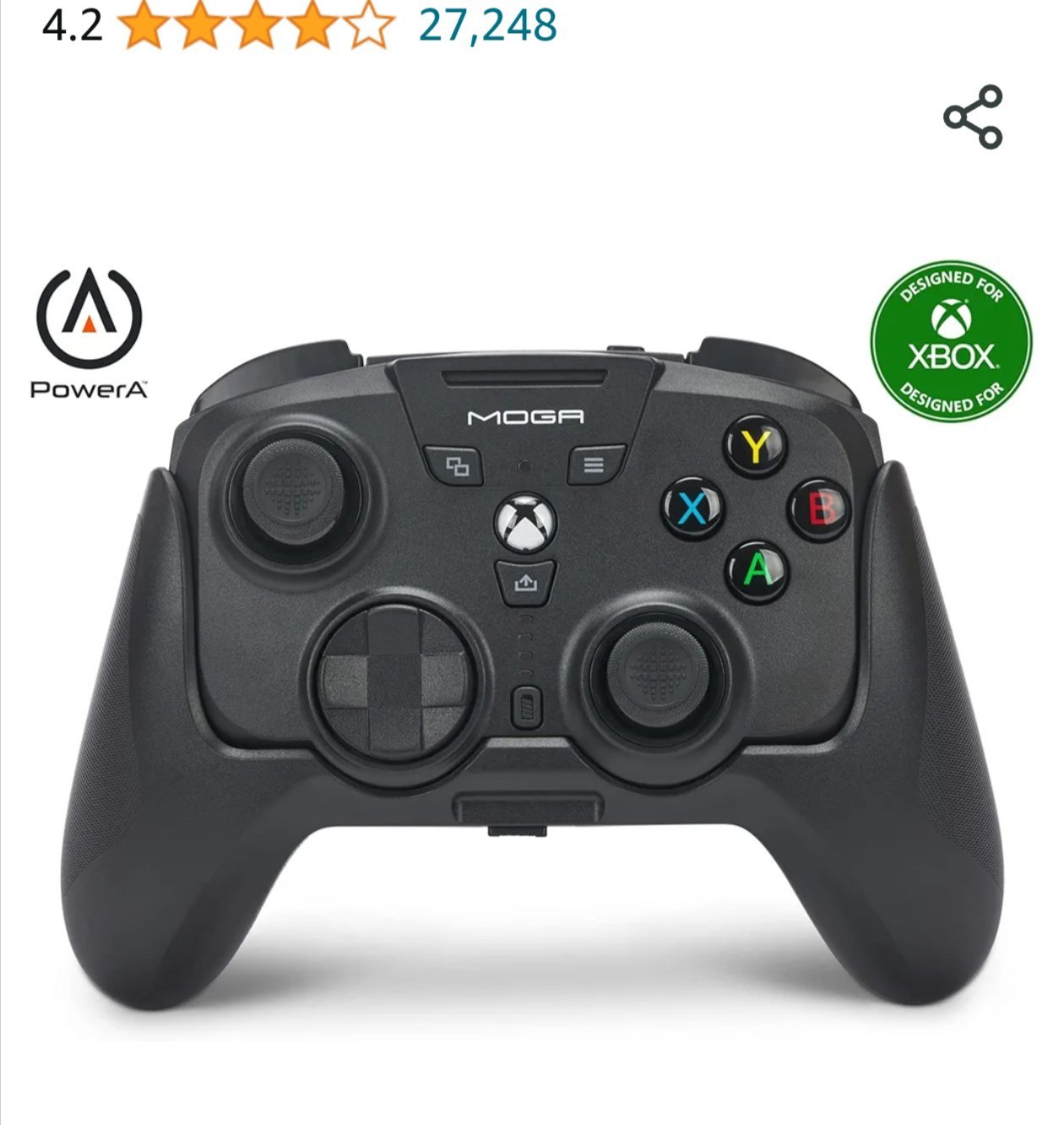Share this product listing

[973, 117]
